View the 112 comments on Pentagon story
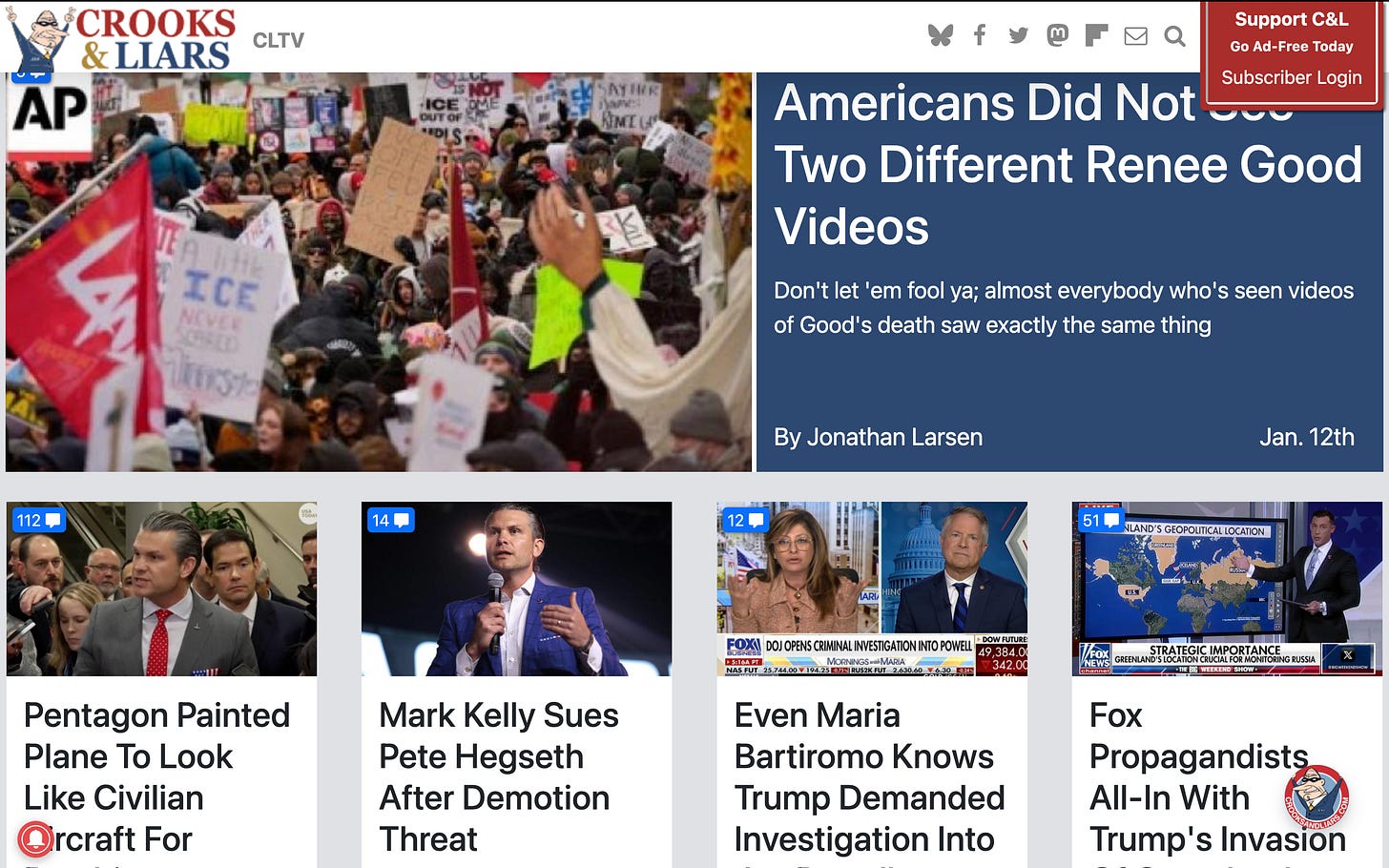 (x=38, y=520)
